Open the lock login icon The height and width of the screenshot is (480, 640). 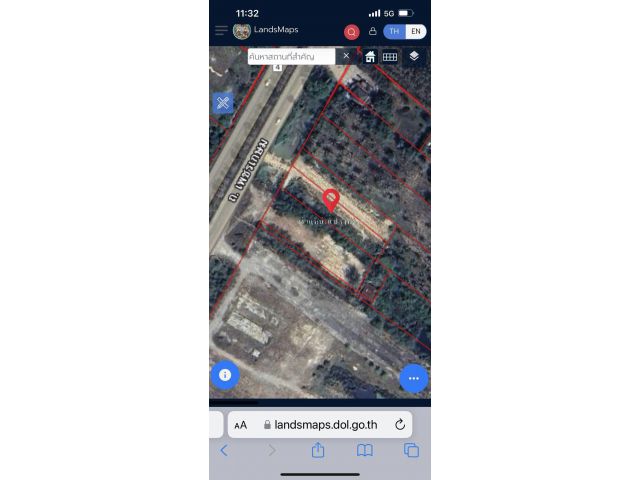[372, 32]
